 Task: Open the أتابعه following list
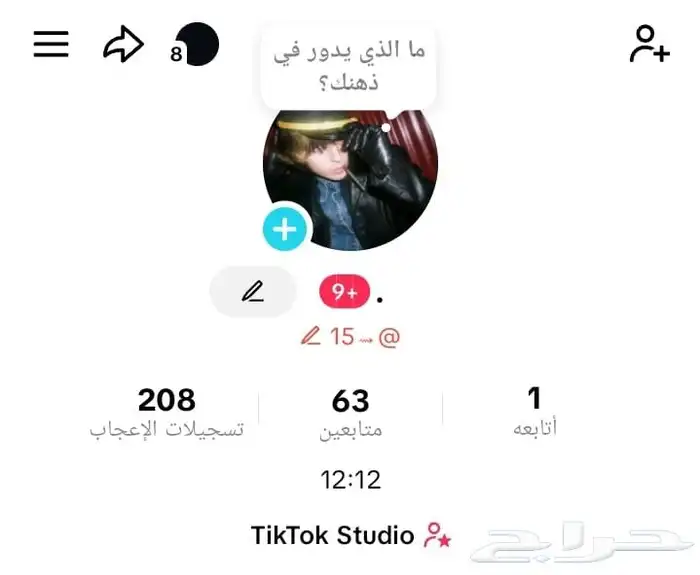pyautogui.click(x=534, y=412)
